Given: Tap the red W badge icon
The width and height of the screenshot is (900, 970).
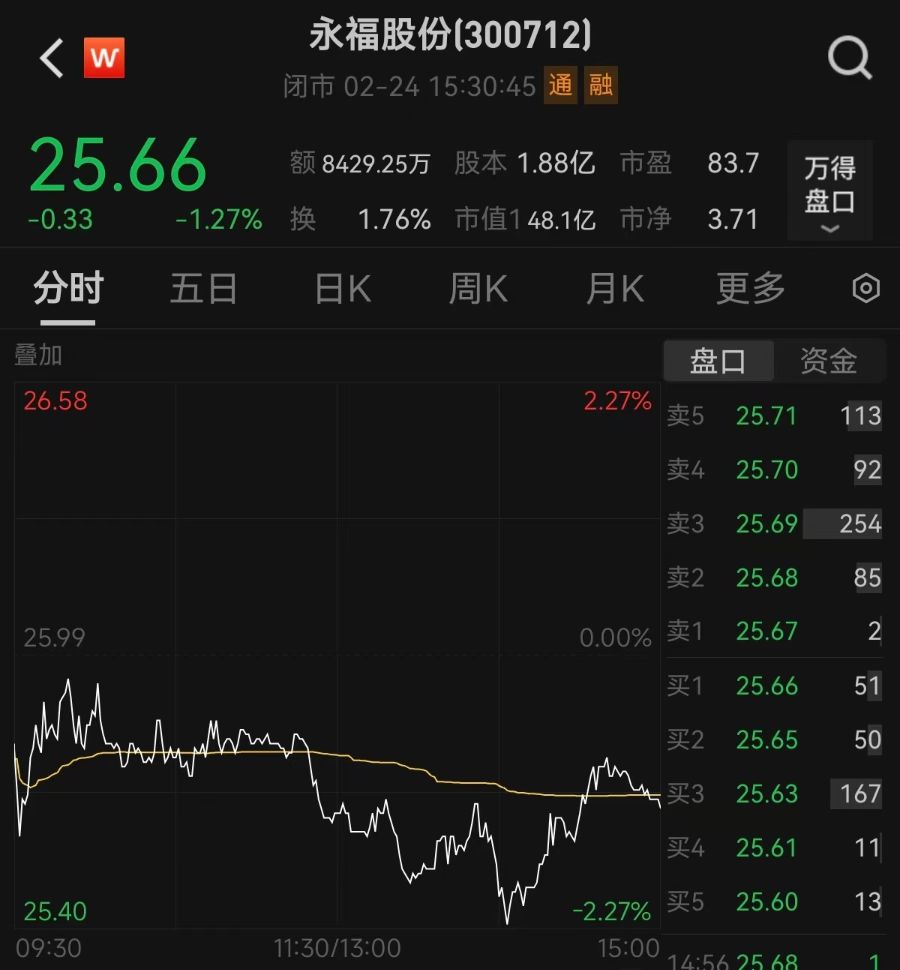Looking at the screenshot, I should coord(104,59).
